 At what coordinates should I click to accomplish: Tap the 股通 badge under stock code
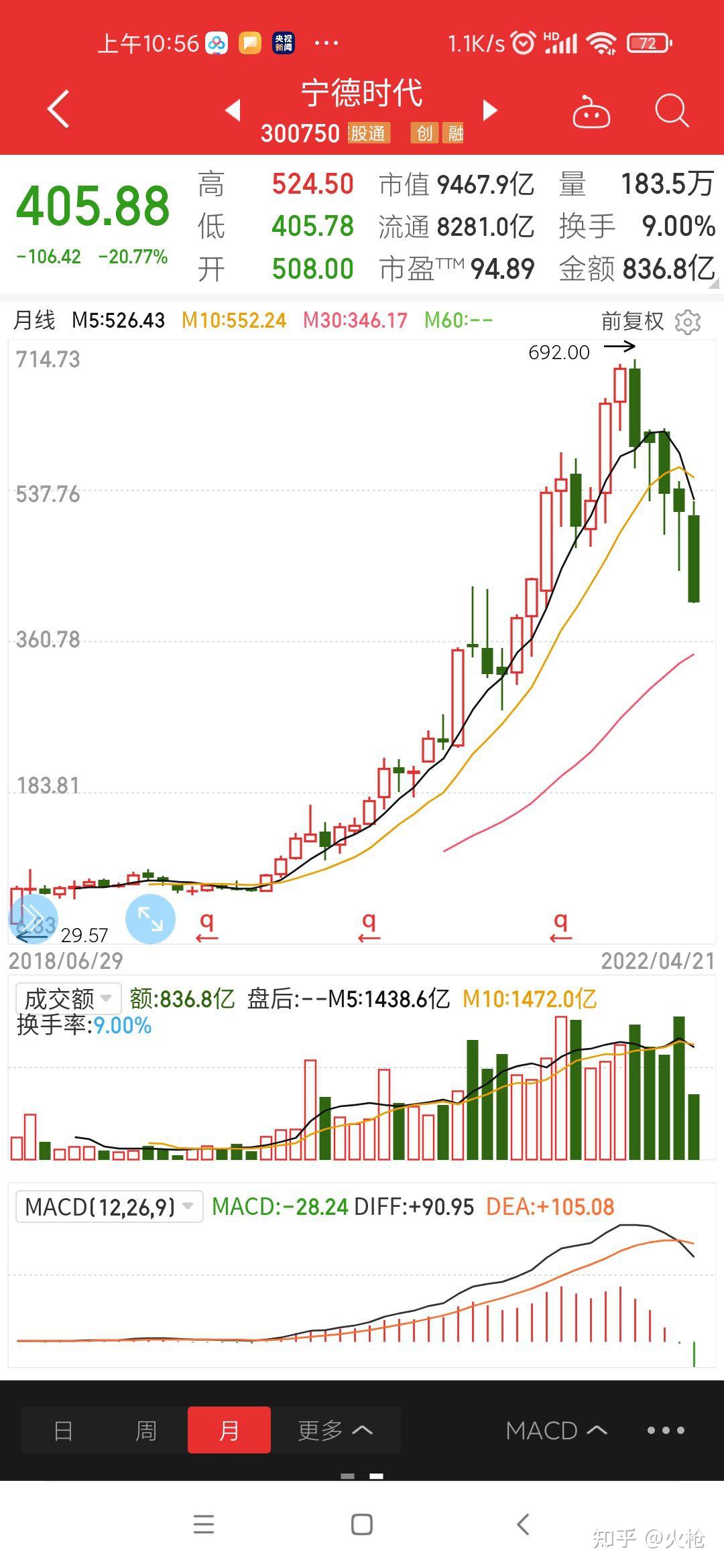pos(368,133)
